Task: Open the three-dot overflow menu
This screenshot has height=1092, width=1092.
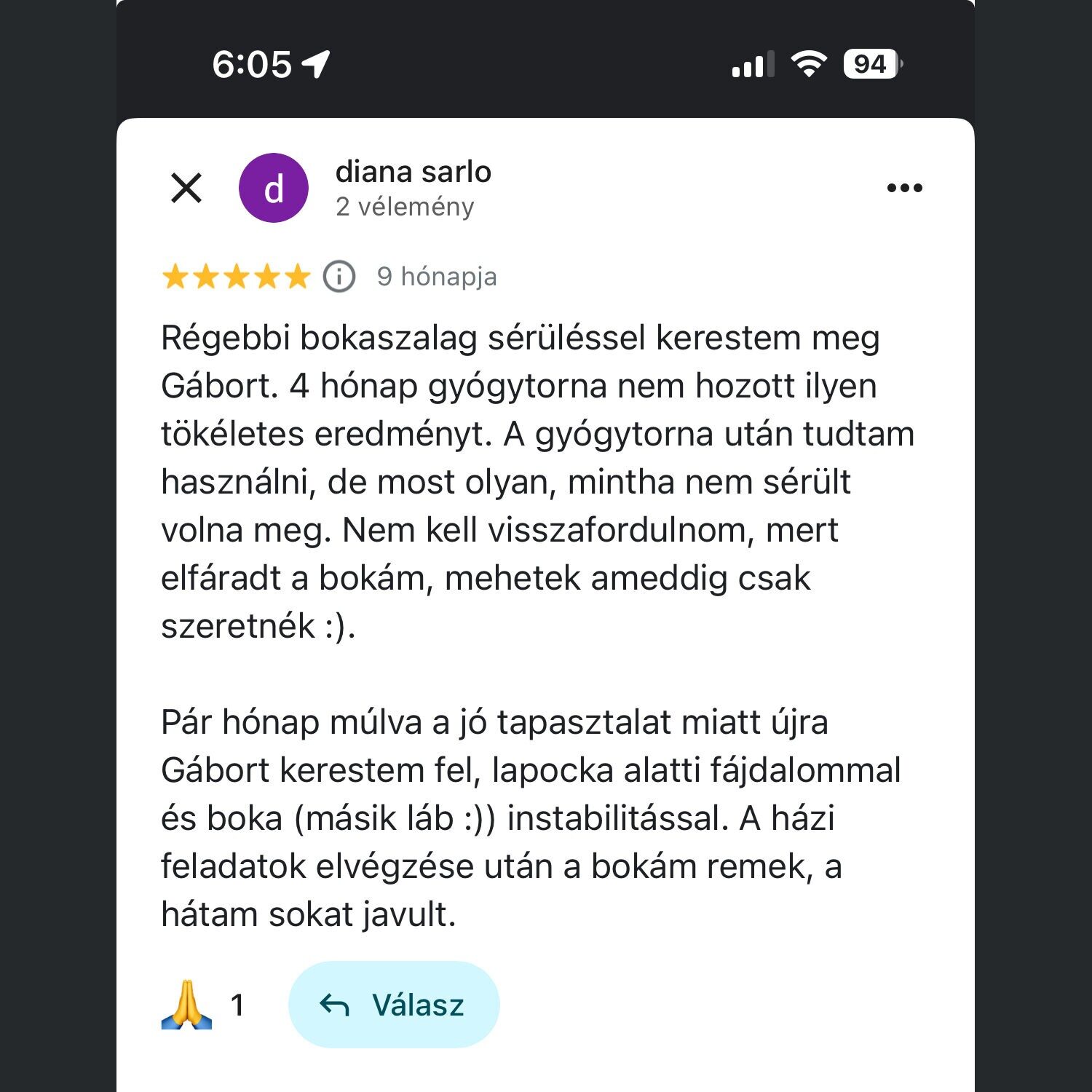Action: coord(904,188)
